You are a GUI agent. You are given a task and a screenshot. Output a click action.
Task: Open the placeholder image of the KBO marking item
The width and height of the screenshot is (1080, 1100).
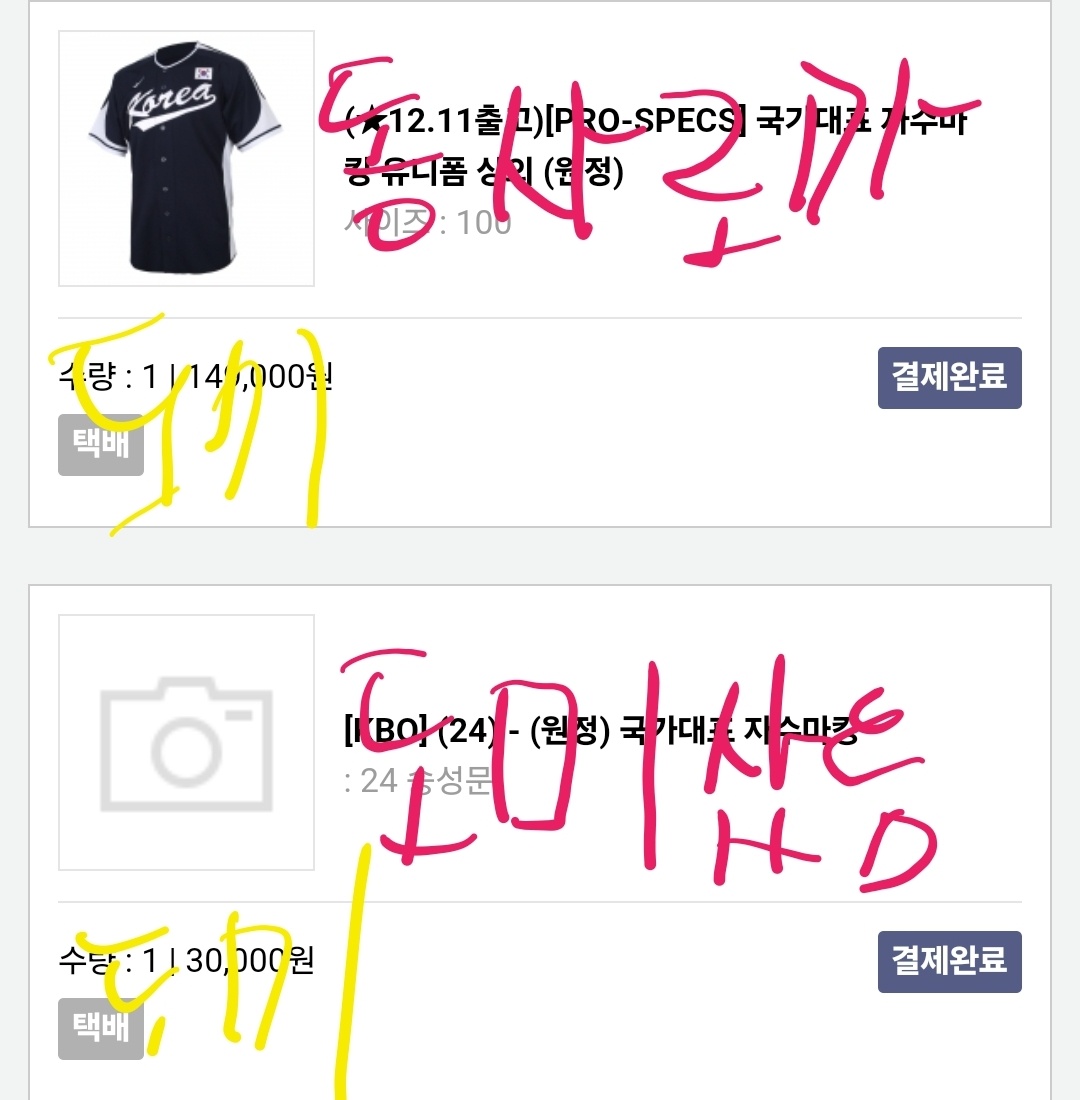tap(186, 742)
